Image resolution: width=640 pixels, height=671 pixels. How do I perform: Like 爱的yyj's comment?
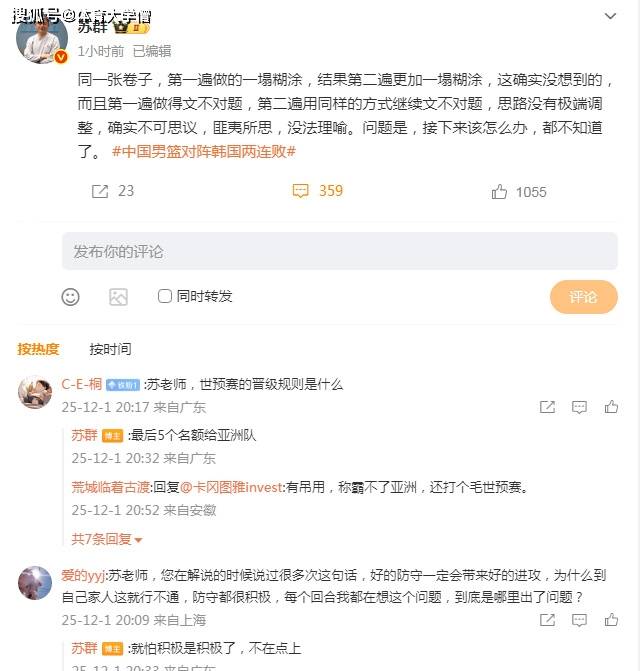609,619
